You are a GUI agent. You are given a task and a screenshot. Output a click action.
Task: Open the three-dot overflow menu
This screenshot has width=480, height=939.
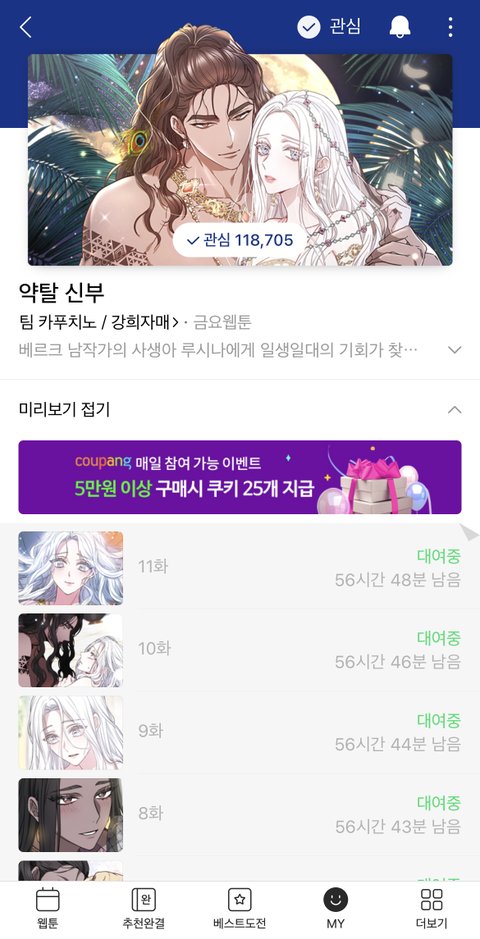450,27
